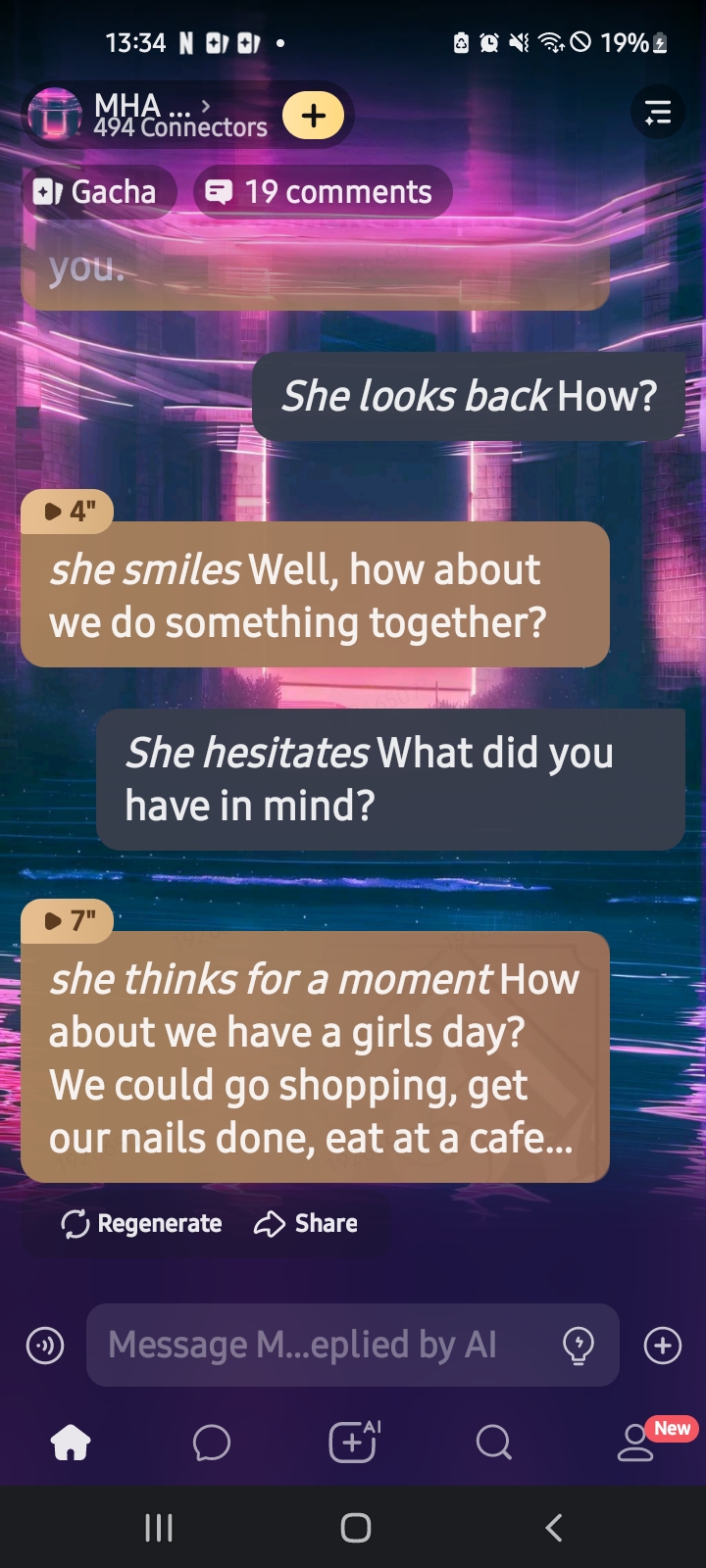This screenshot has height=1568, width=706.
Task: Tap the lightbulb inspiration icon
Action: click(x=579, y=1346)
